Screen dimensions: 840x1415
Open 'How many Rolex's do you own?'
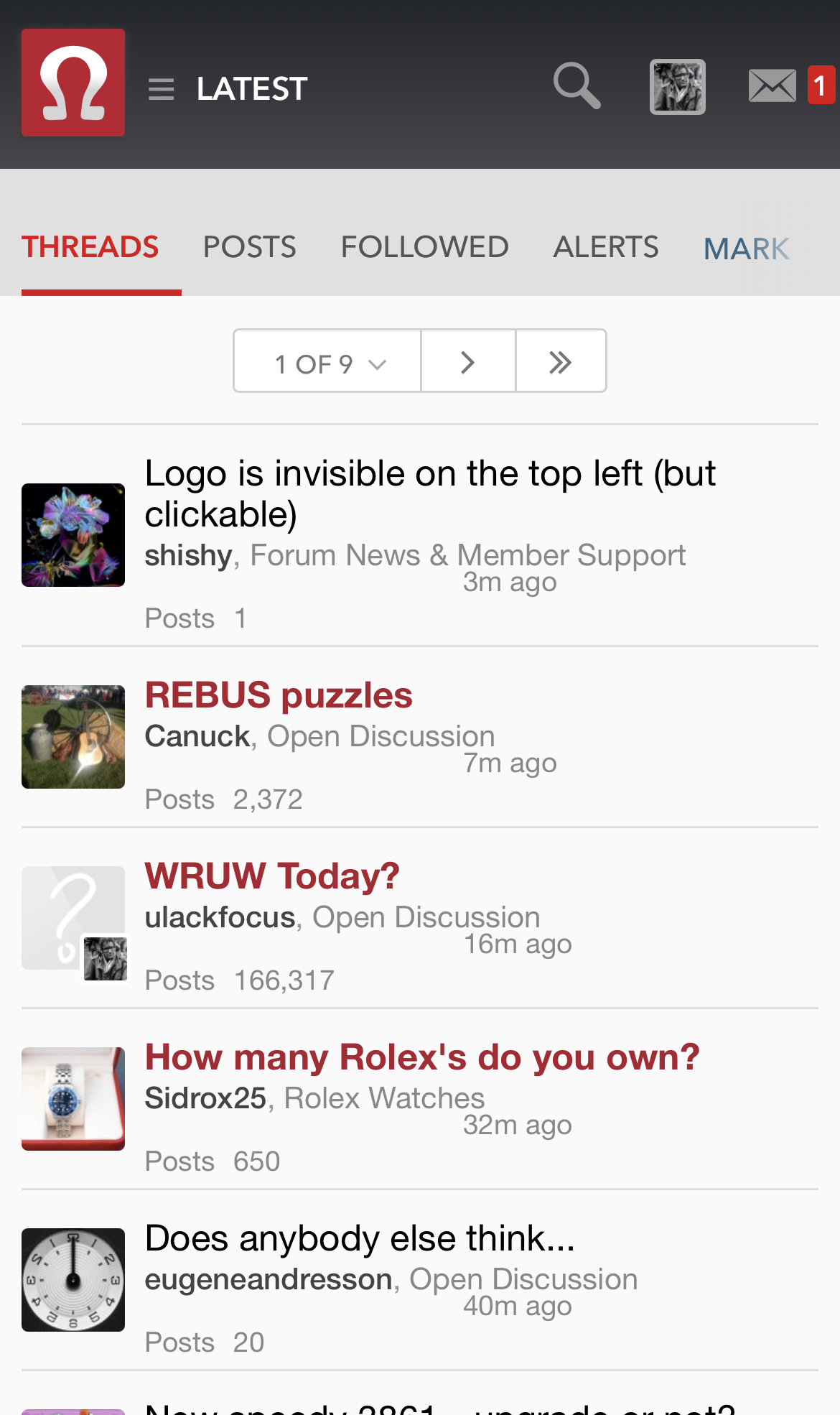(x=422, y=1057)
